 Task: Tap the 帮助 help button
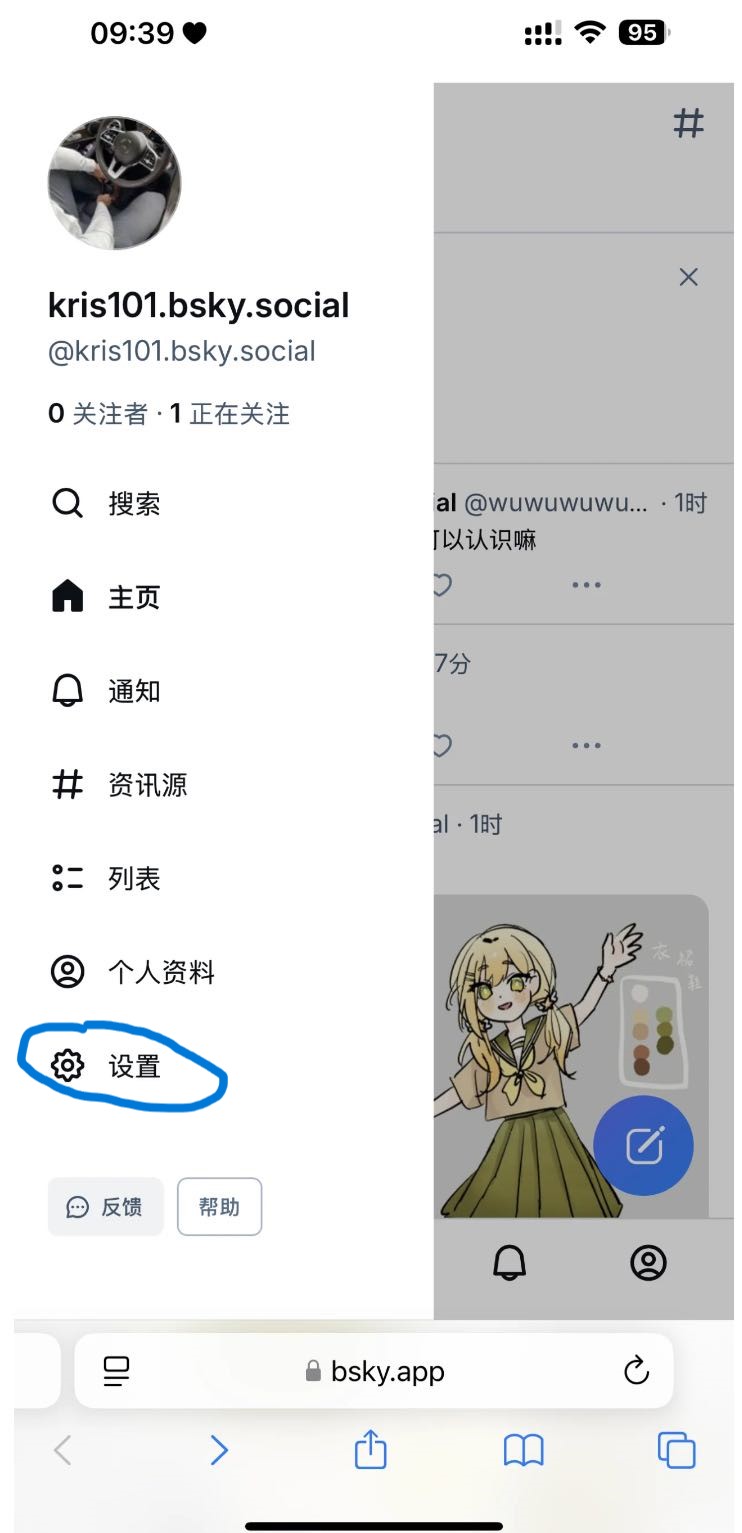(219, 1207)
